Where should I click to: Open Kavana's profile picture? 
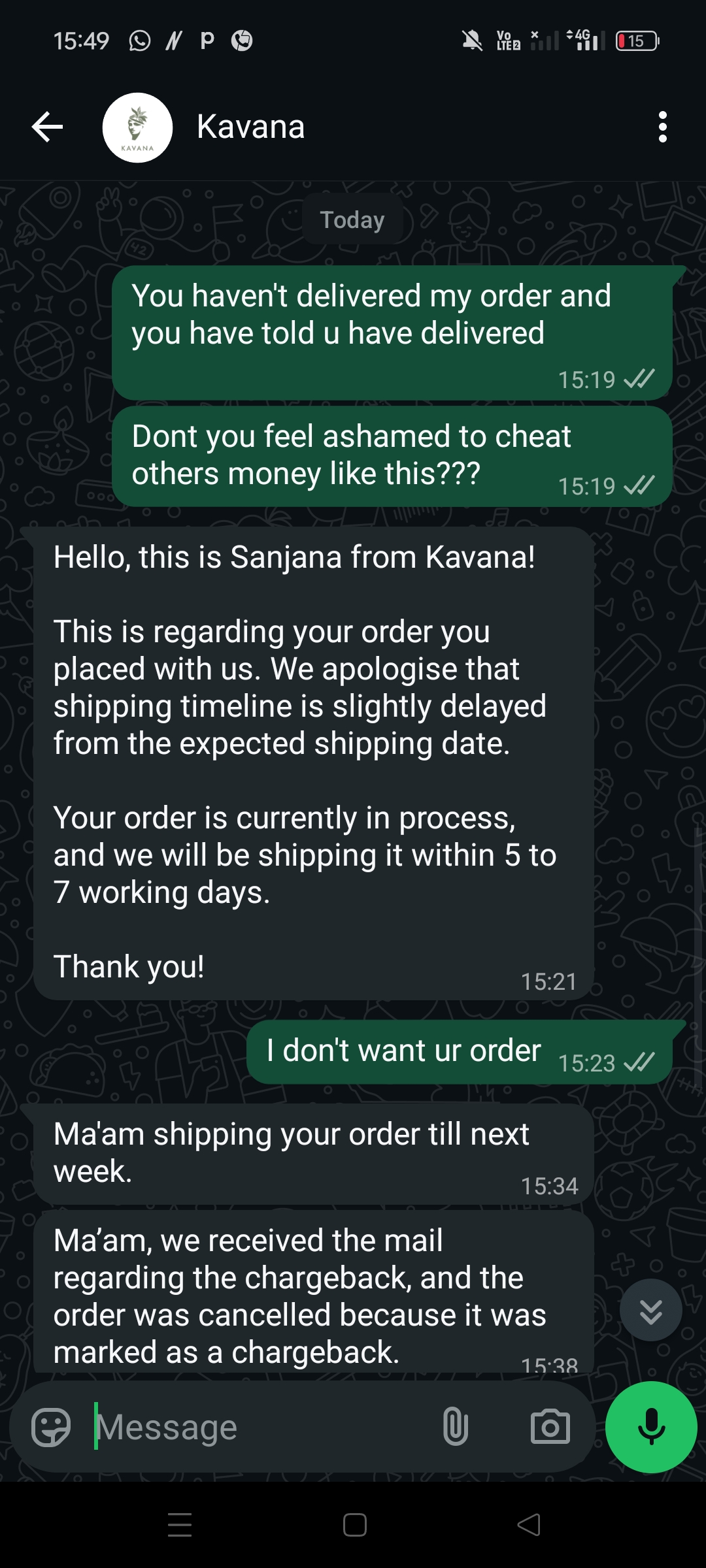(137, 127)
